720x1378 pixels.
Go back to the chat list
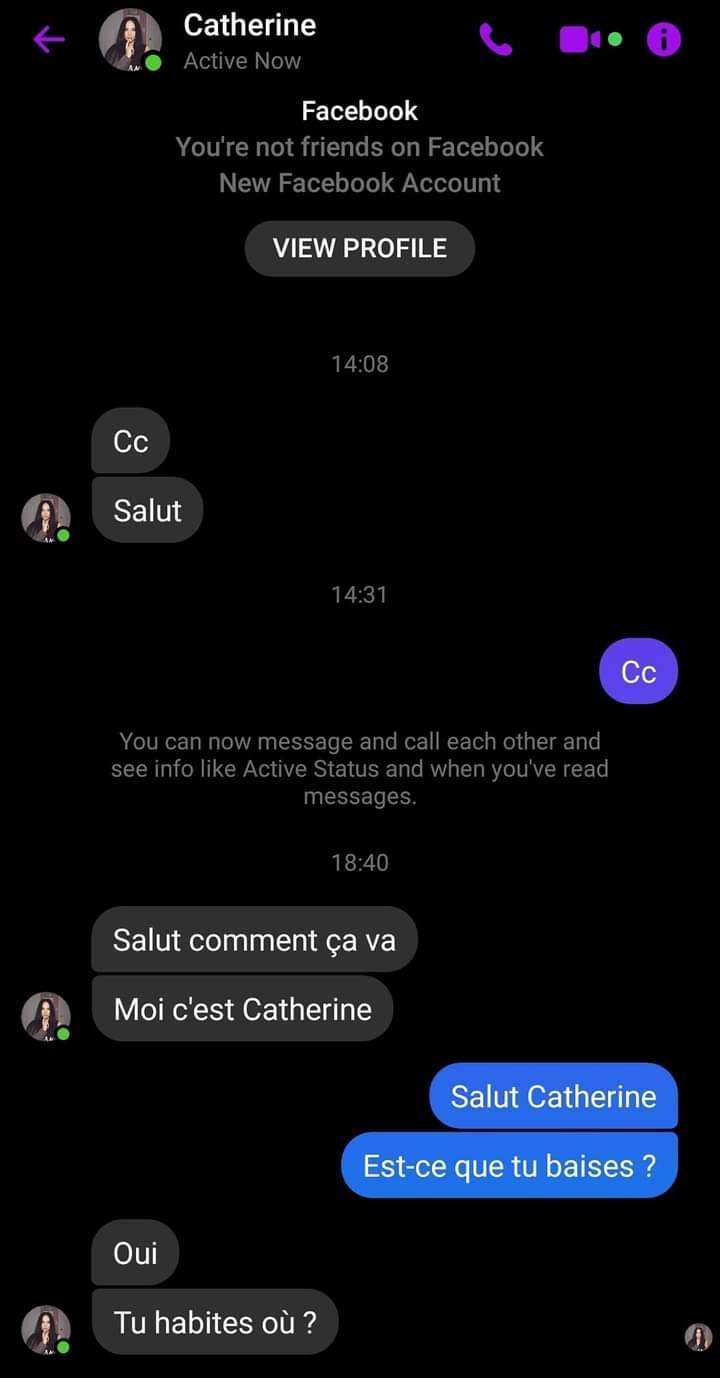[48, 40]
